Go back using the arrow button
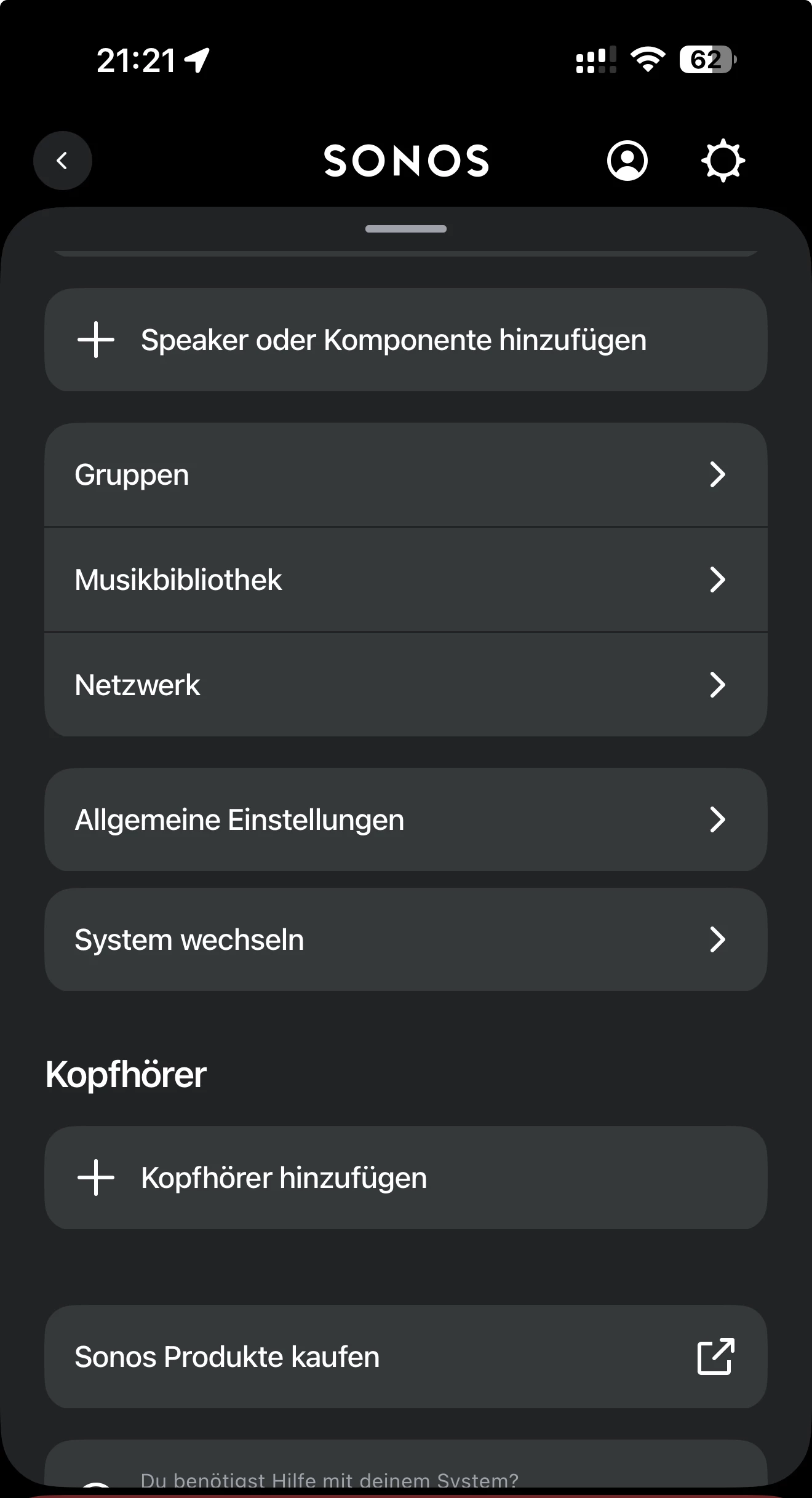 [62, 161]
